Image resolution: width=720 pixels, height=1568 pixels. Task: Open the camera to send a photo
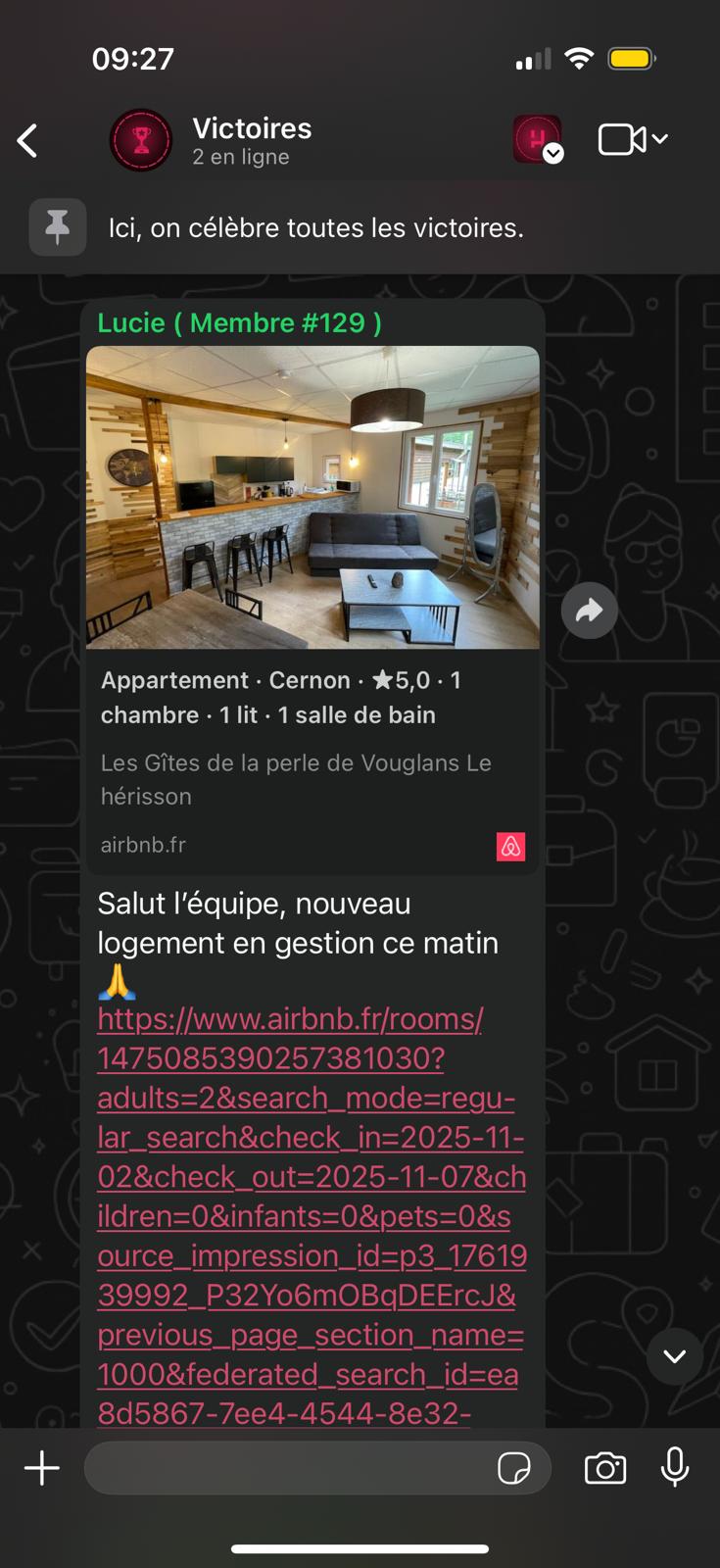[605, 1468]
